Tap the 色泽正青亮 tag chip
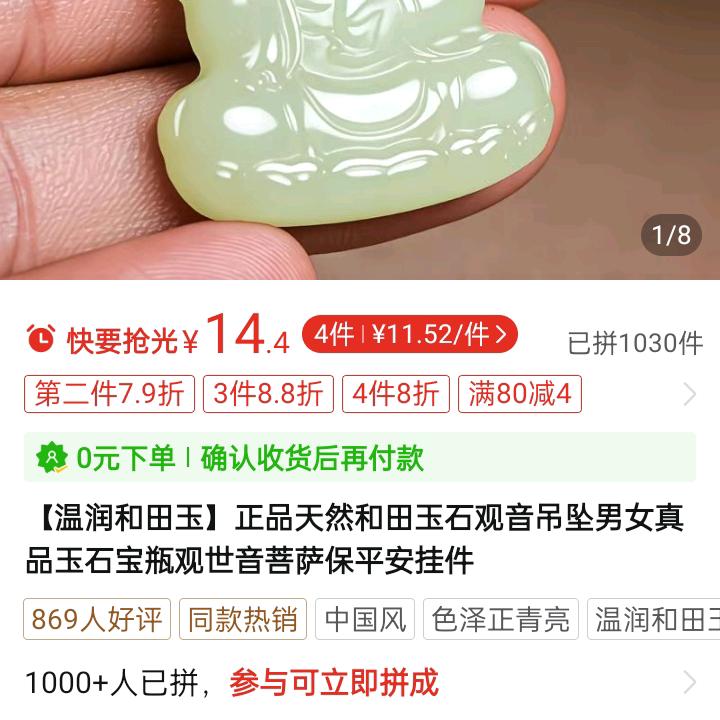Image resolution: width=720 pixels, height=720 pixels. (x=501, y=619)
